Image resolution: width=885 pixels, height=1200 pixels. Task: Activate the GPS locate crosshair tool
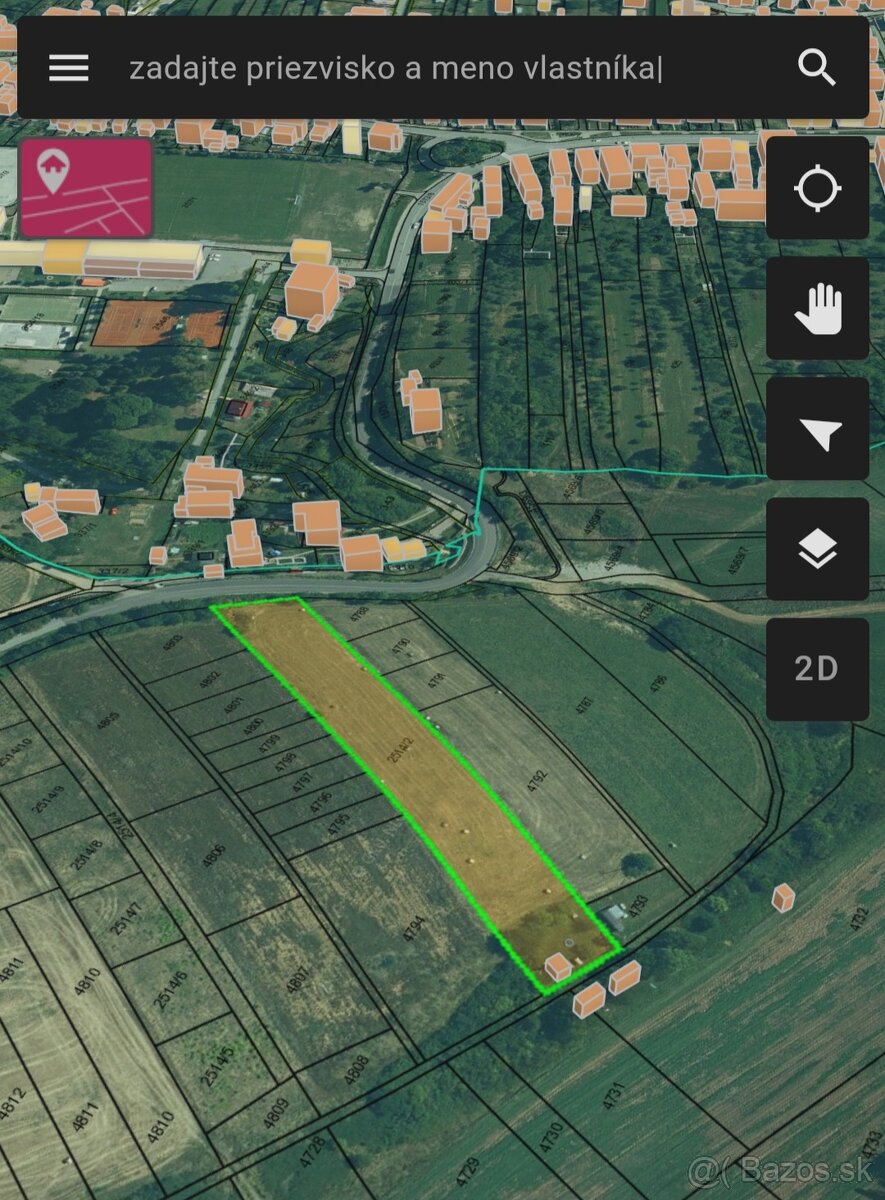pyautogui.click(x=817, y=185)
